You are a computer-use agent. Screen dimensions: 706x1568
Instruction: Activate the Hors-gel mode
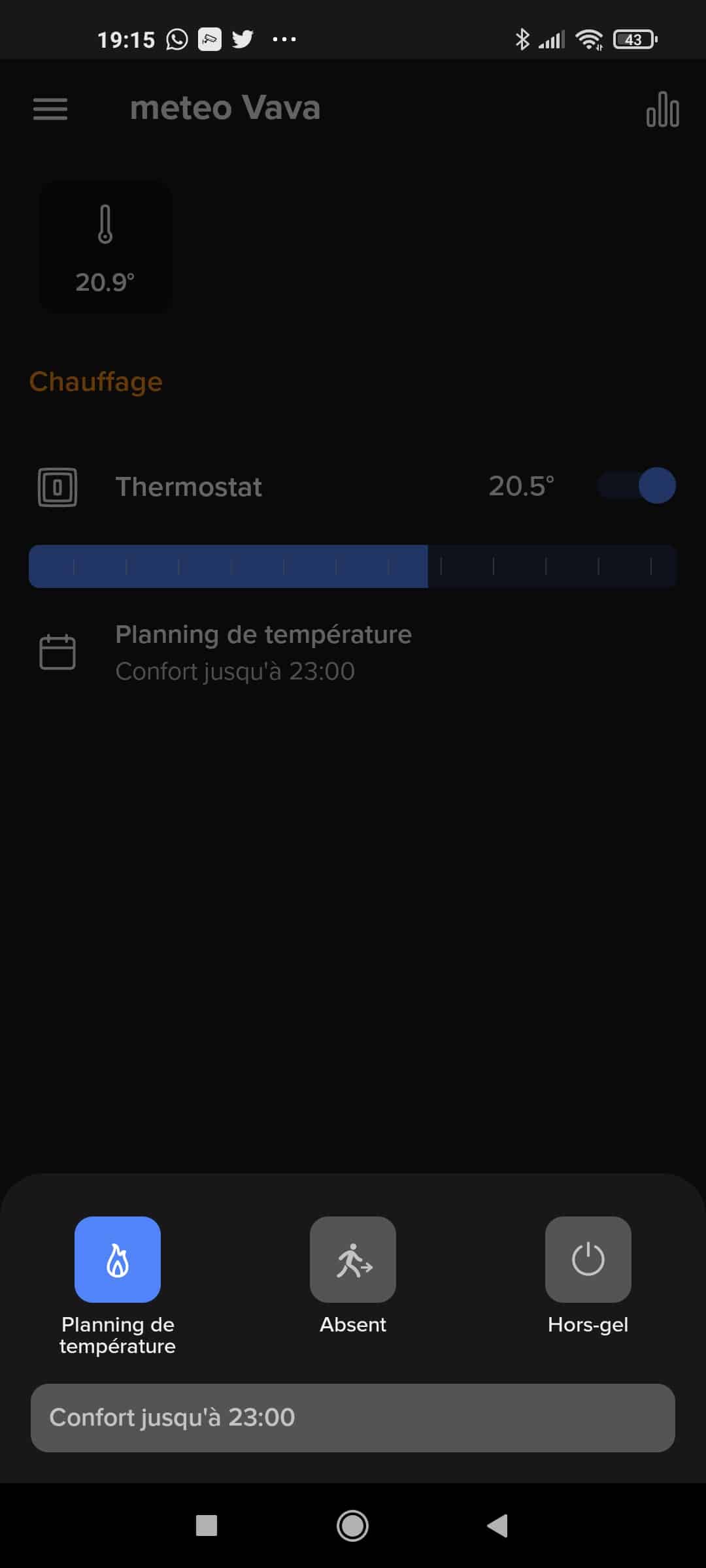(588, 1259)
